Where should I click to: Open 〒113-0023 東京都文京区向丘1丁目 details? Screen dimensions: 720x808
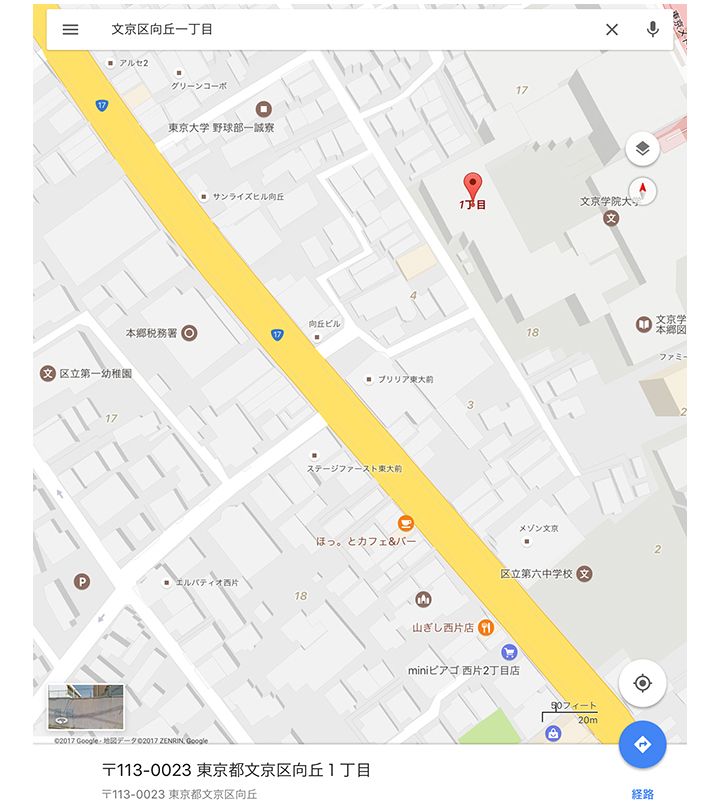pyautogui.click(x=237, y=770)
